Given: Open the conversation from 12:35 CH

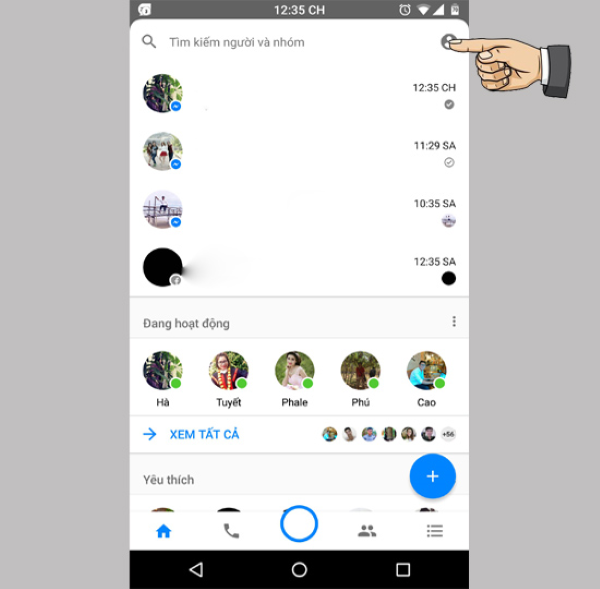Looking at the screenshot, I should [x=300, y=94].
